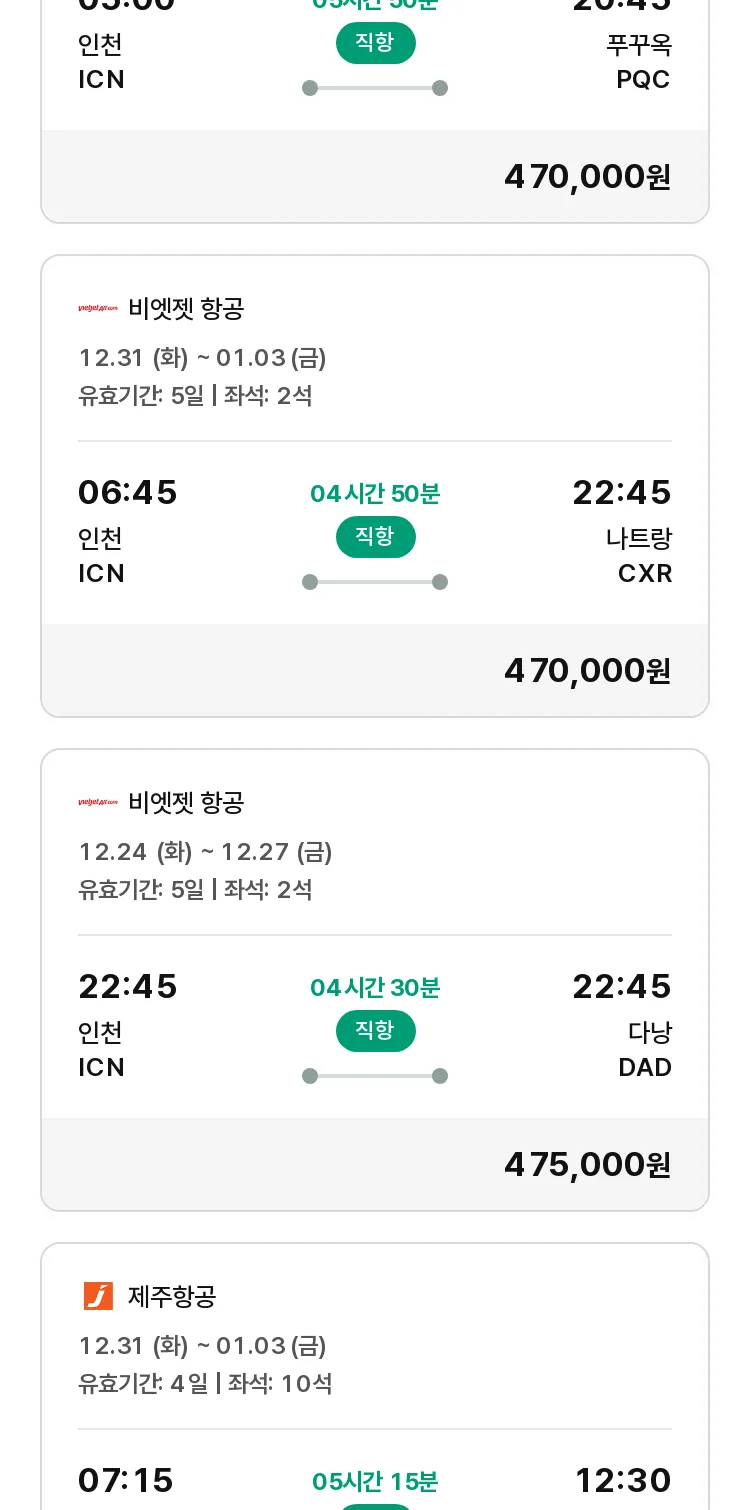Select the VietJet flight to Nha Trang
The height and width of the screenshot is (1510, 750).
point(375,486)
